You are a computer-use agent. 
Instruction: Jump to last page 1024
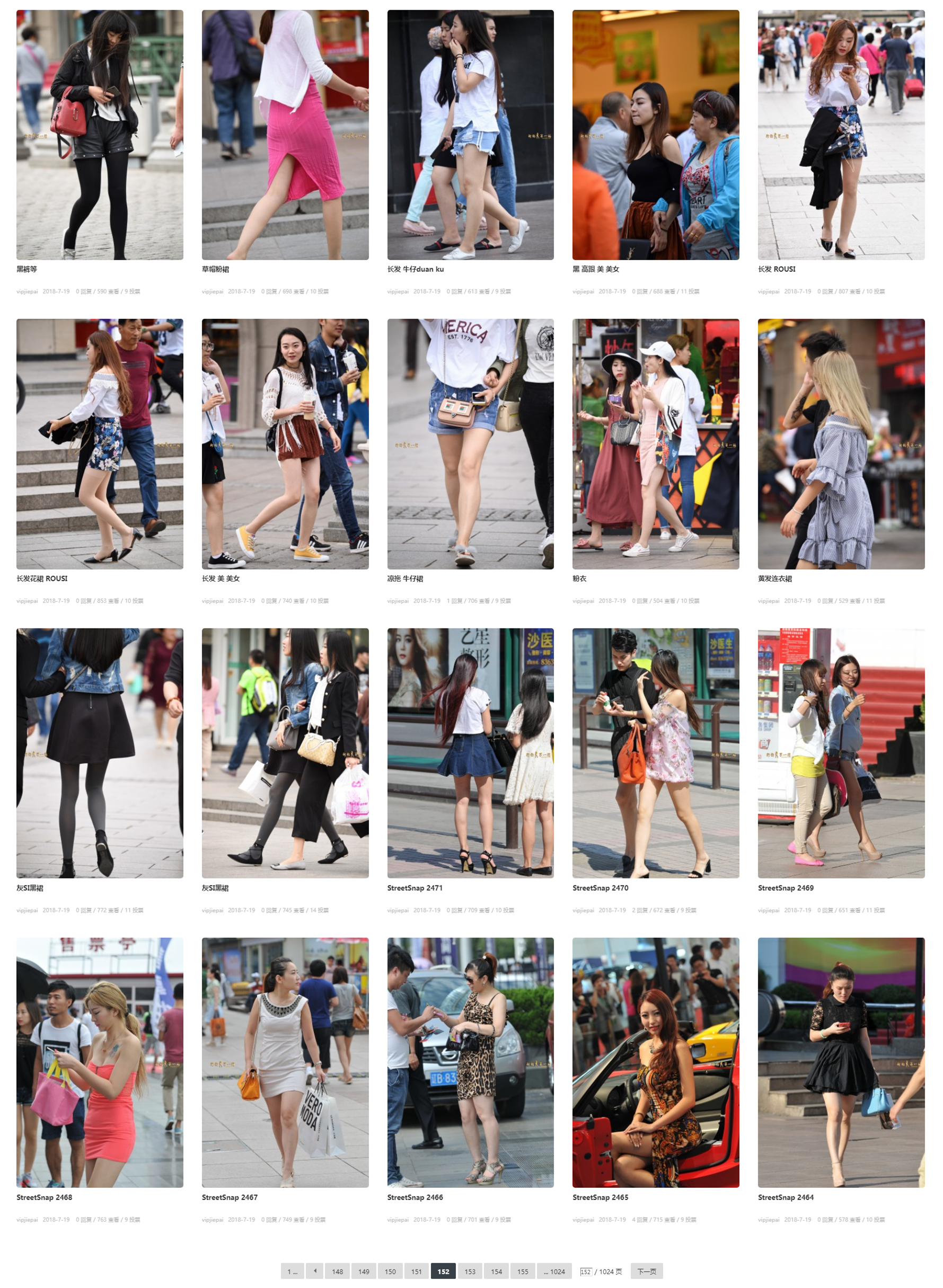point(554,1271)
